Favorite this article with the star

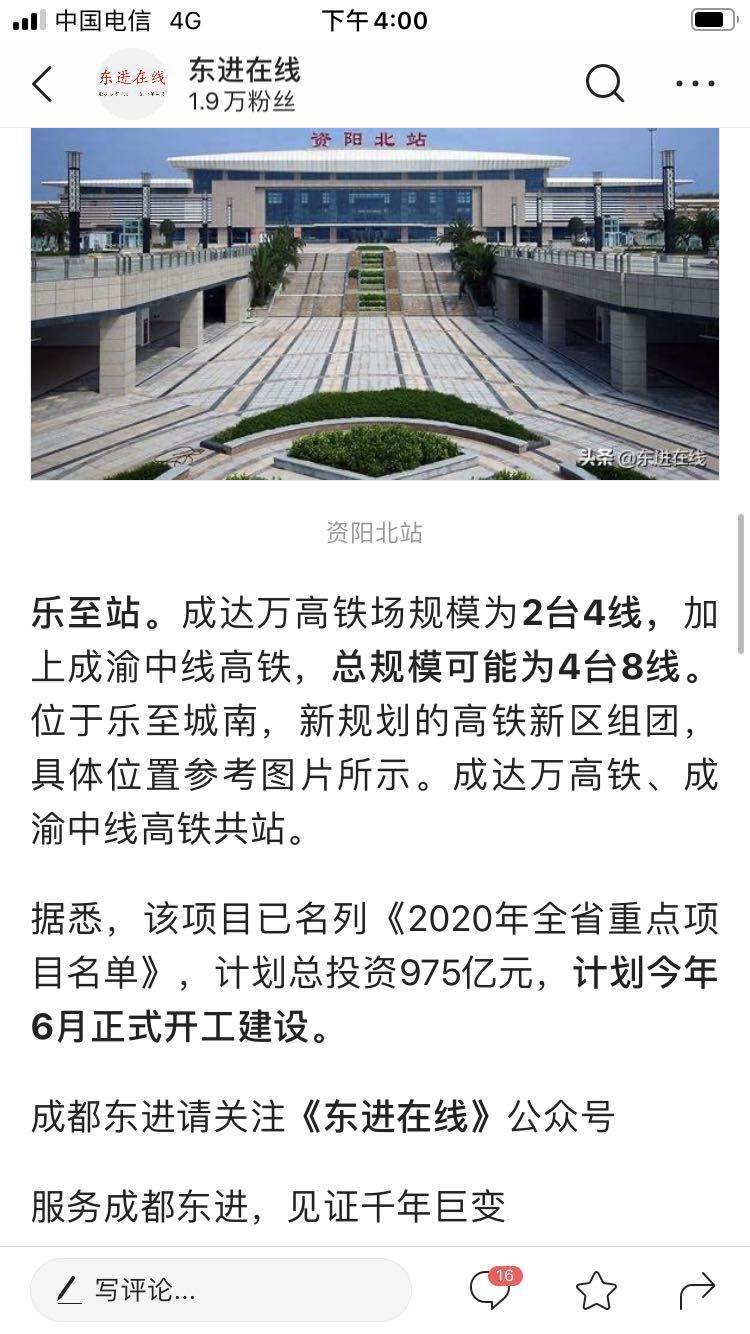pyautogui.click(x=596, y=1290)
